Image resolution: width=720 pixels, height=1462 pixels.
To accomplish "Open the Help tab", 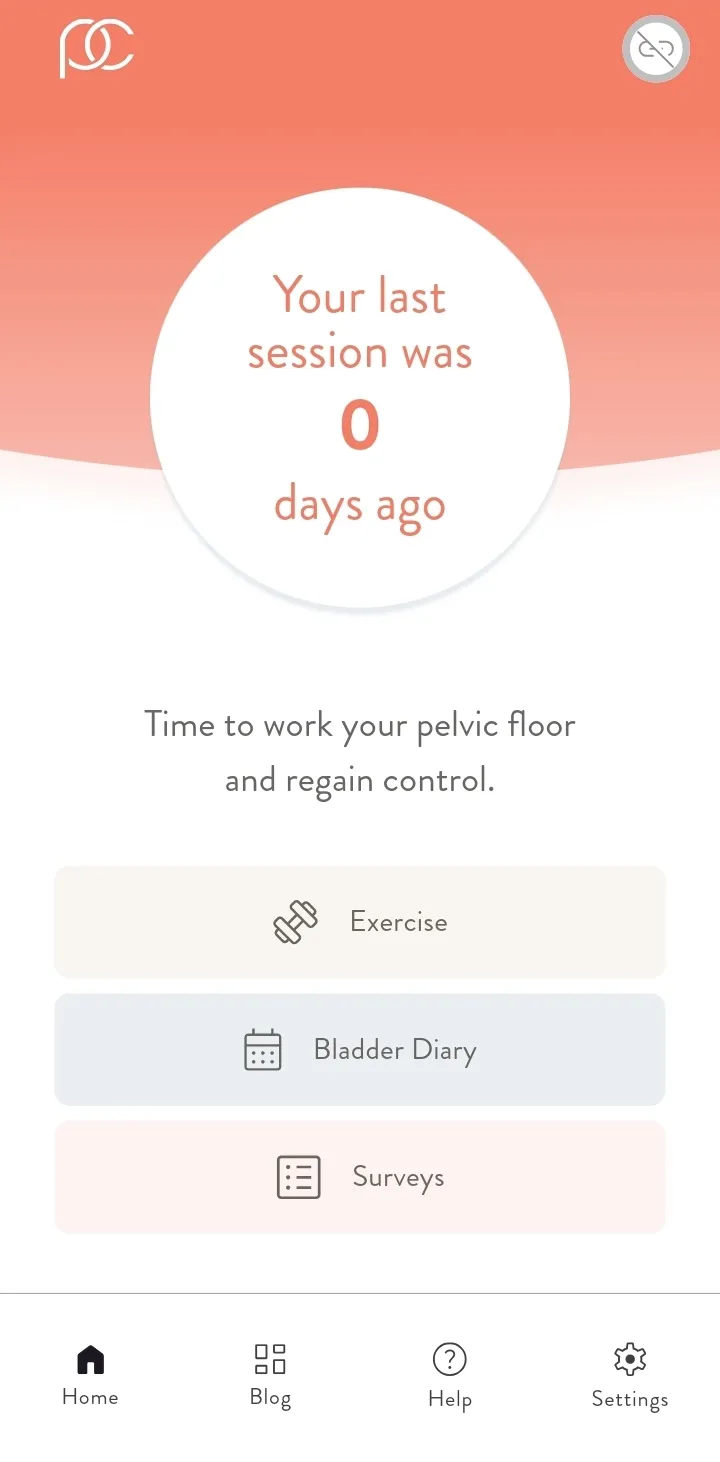I will [x=450, y=1376].
